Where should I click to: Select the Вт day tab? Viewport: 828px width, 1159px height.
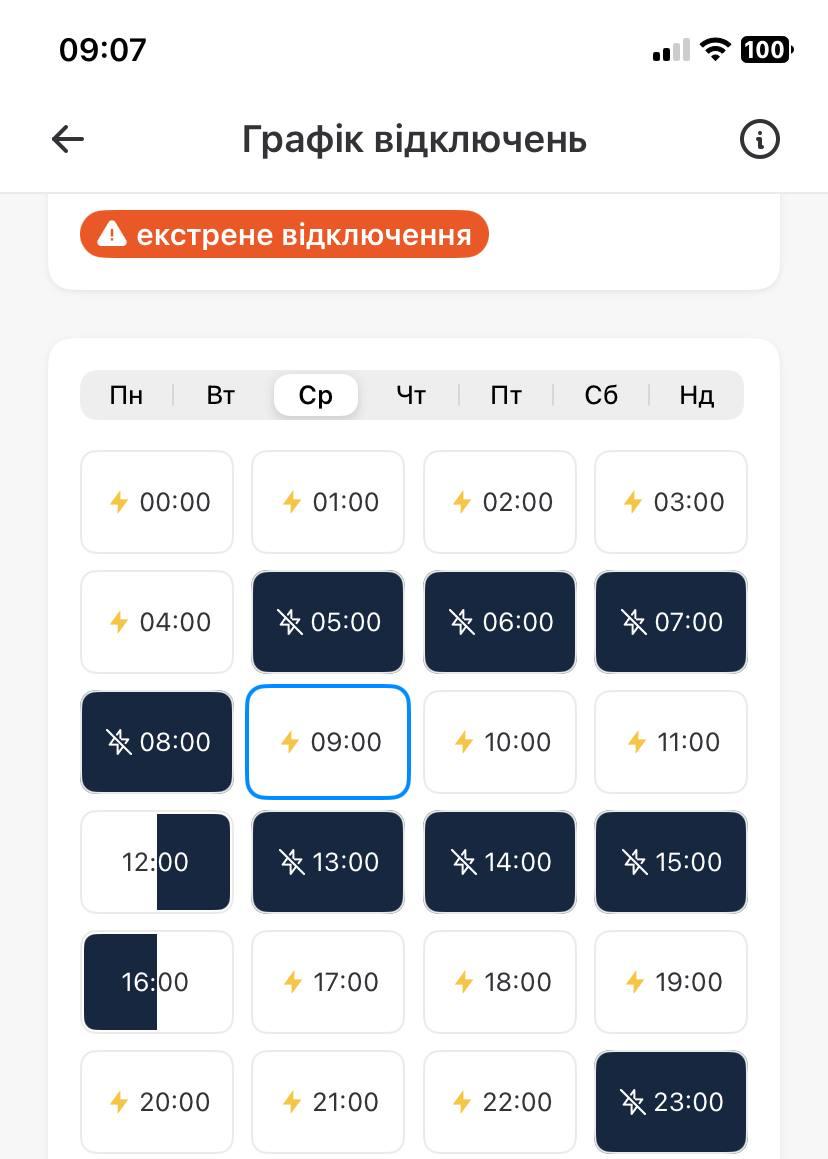(x=221, y=395)
